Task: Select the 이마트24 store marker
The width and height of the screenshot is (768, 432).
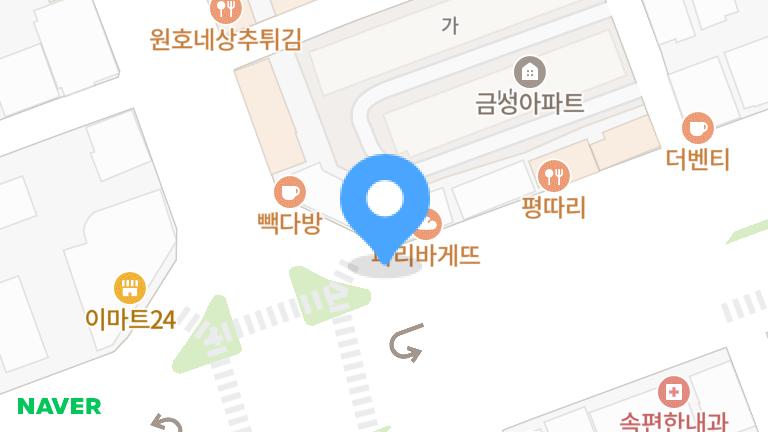Action: [129, 290]
